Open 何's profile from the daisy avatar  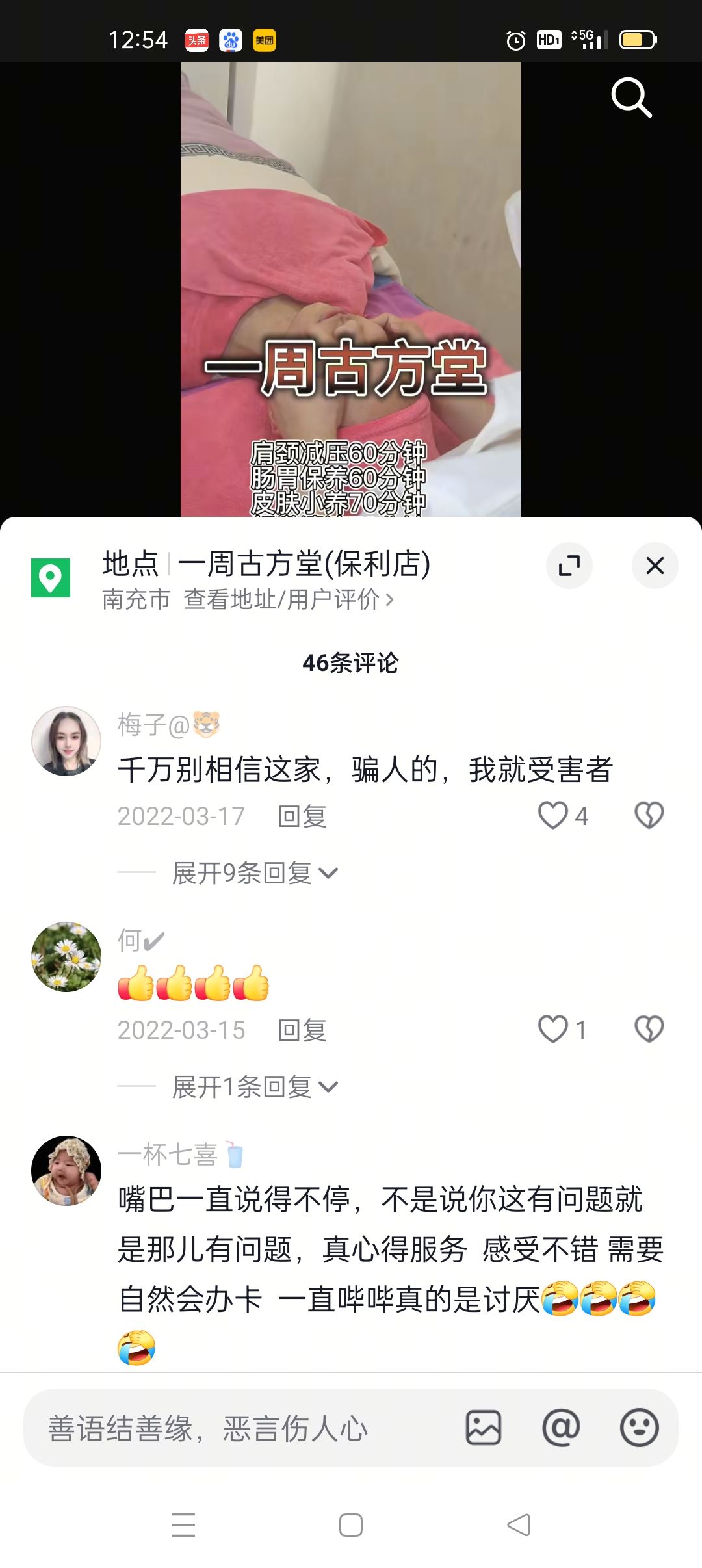pyautogui.click(x=66, y=956)
